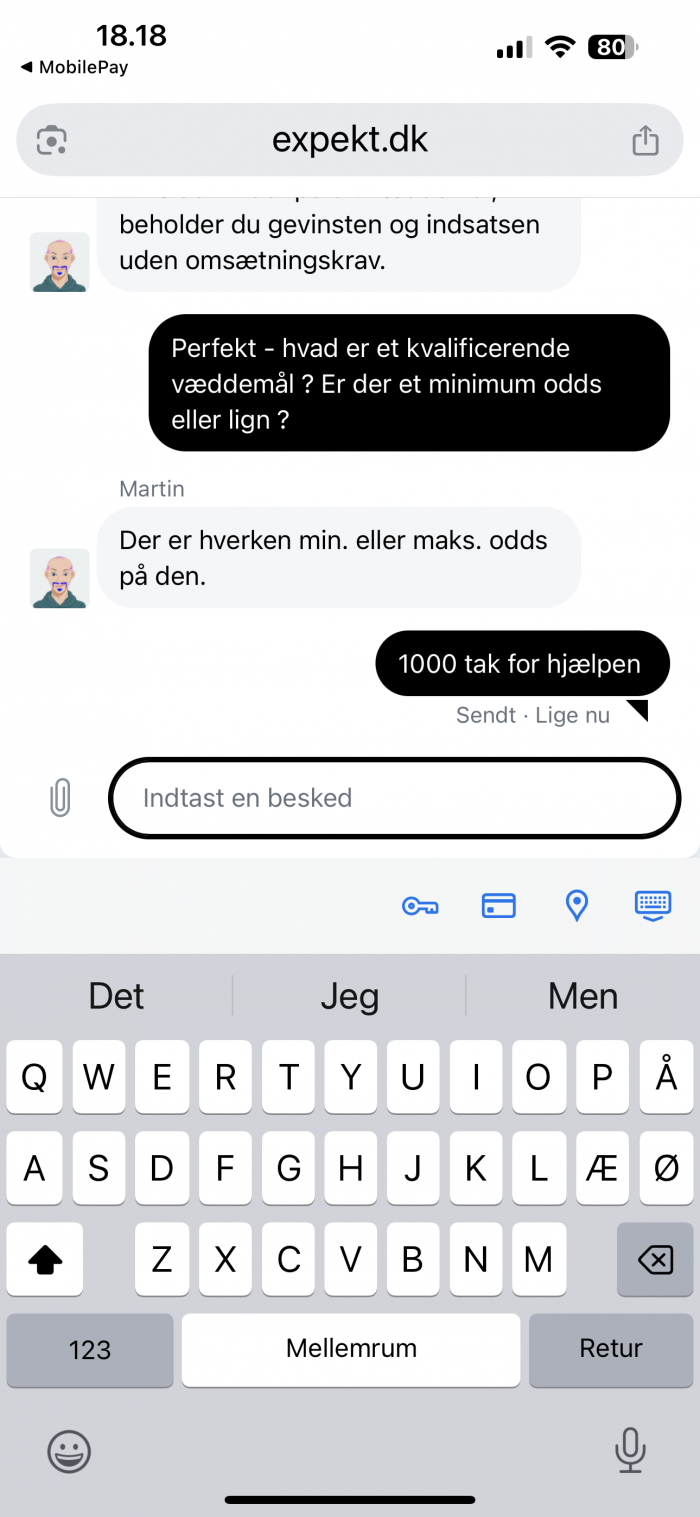Screen dimensions: 700x1517
Task: Open saved credit cards autofill
Action: [x=498, y=906]
